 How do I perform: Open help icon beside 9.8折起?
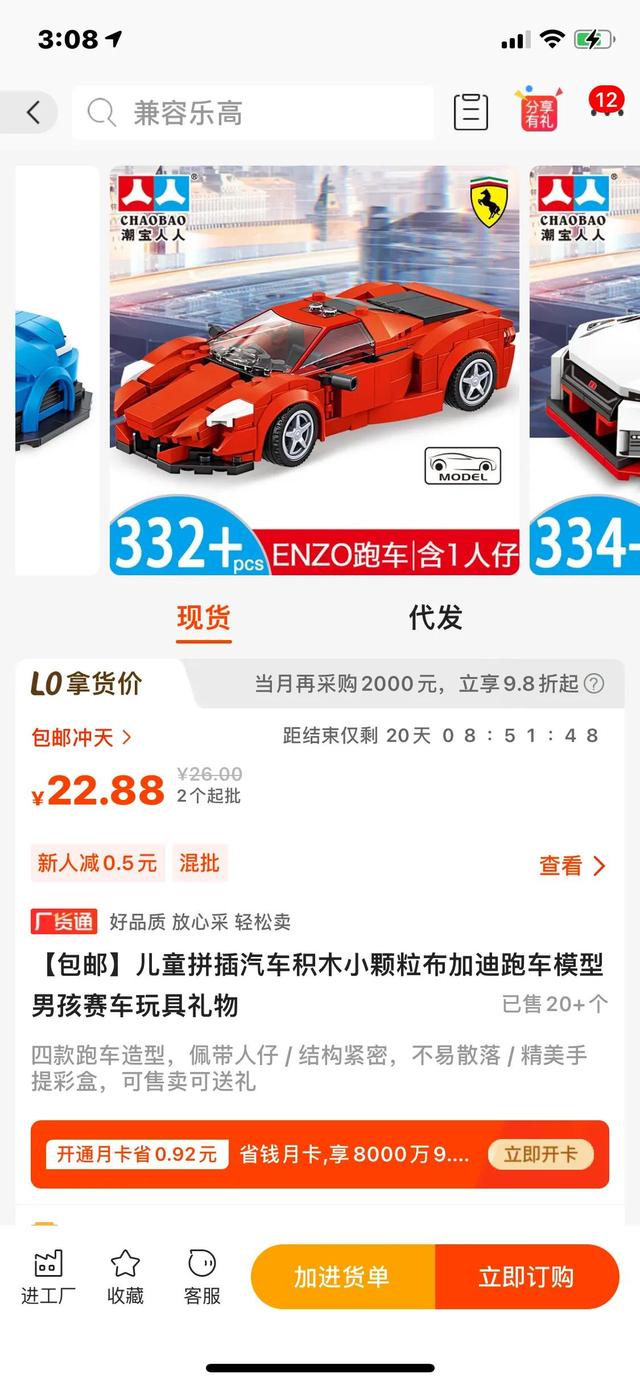[594, 684]
